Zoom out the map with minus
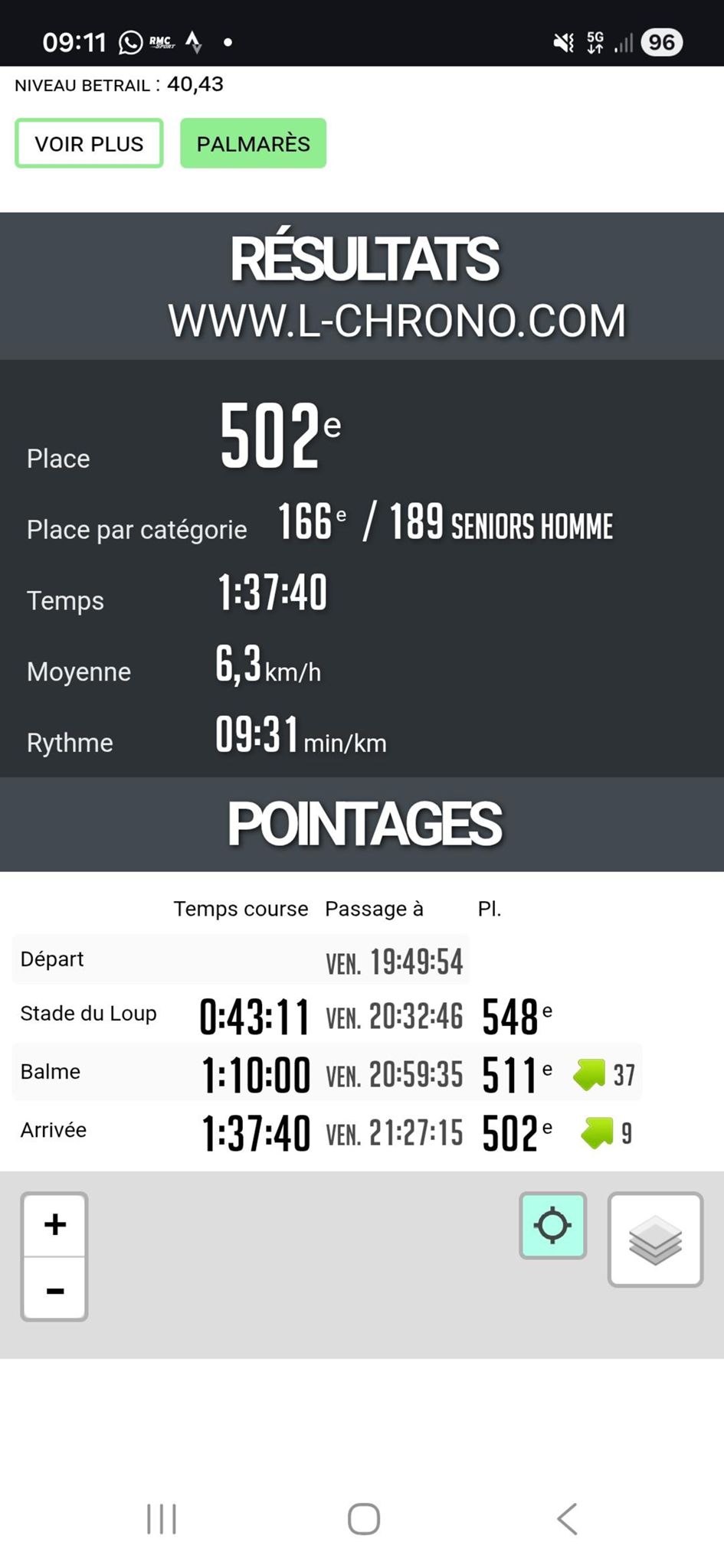 pos(54,1291)
